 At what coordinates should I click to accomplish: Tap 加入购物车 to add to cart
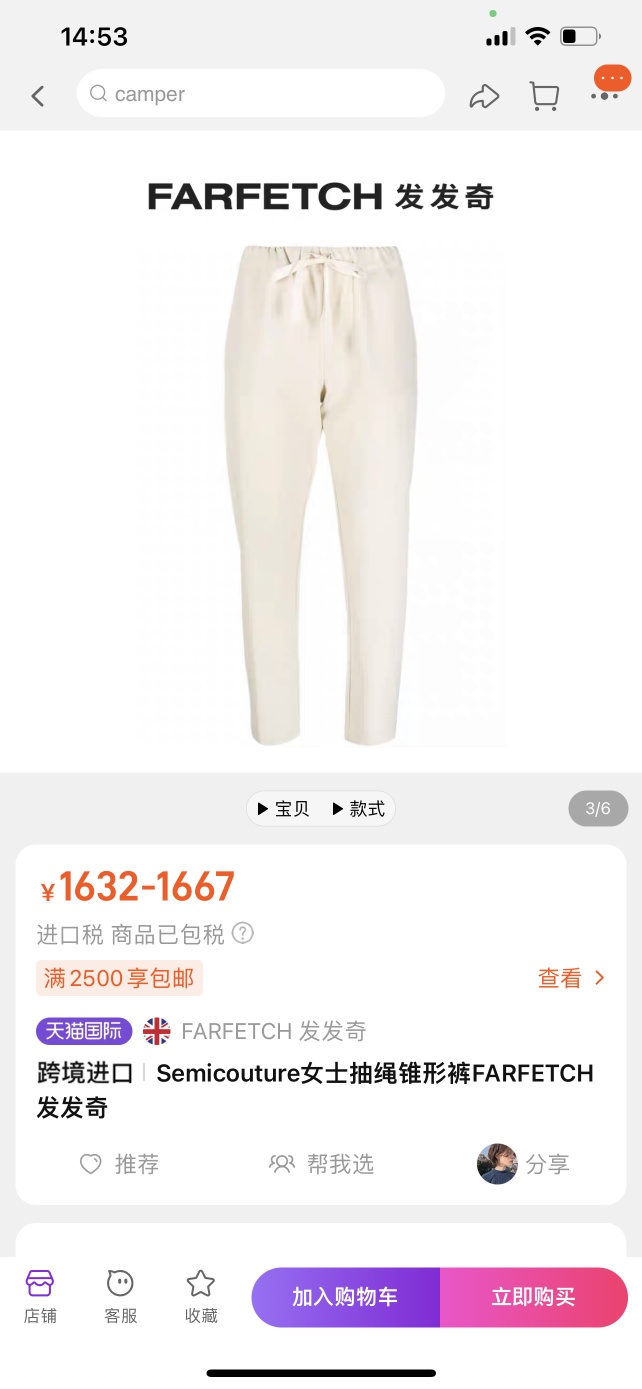(345, 1297)
